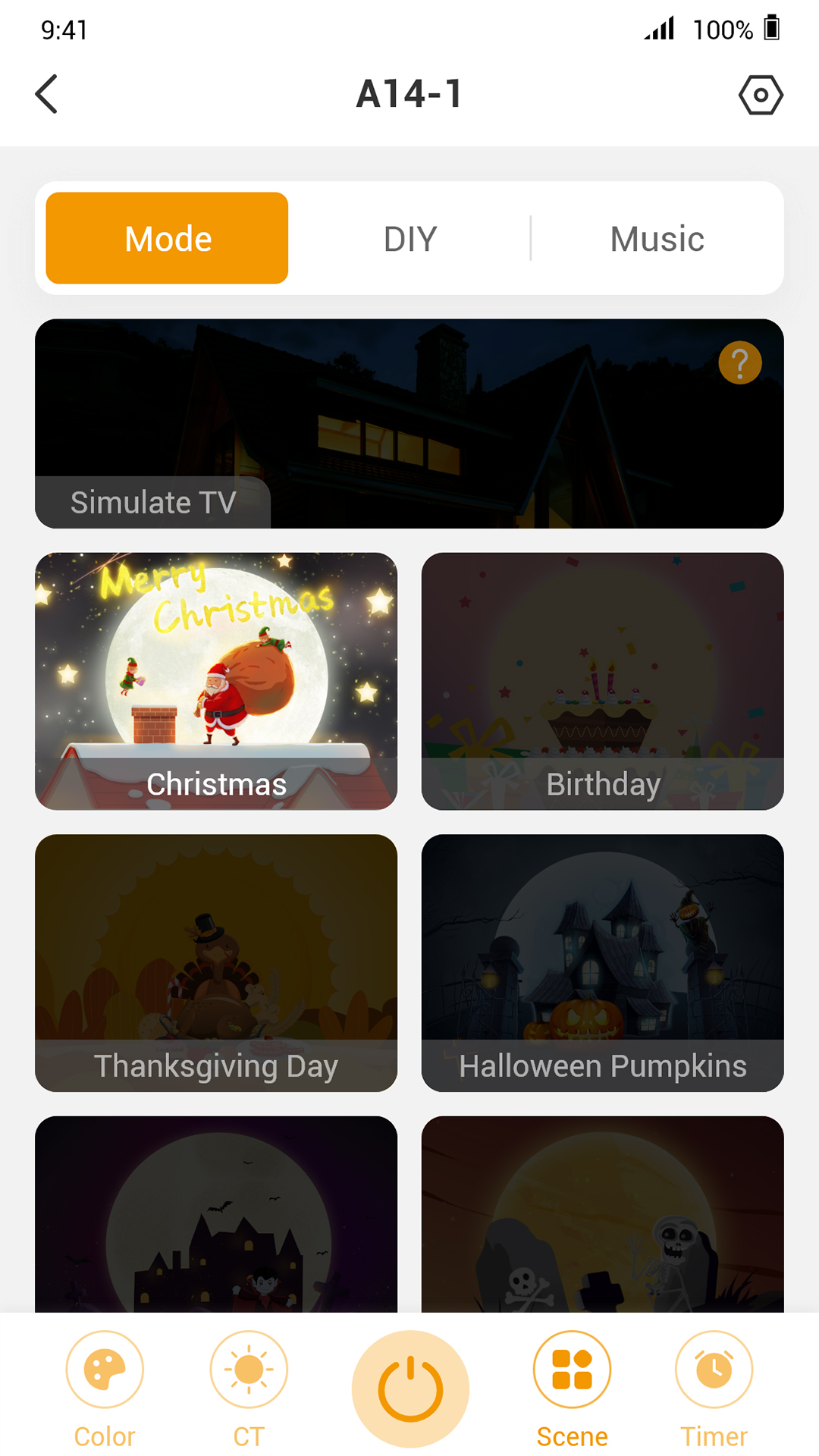Open the CT color temperature tab
The width and height of the screenshot is (819, 1456).
(249, 1385)
